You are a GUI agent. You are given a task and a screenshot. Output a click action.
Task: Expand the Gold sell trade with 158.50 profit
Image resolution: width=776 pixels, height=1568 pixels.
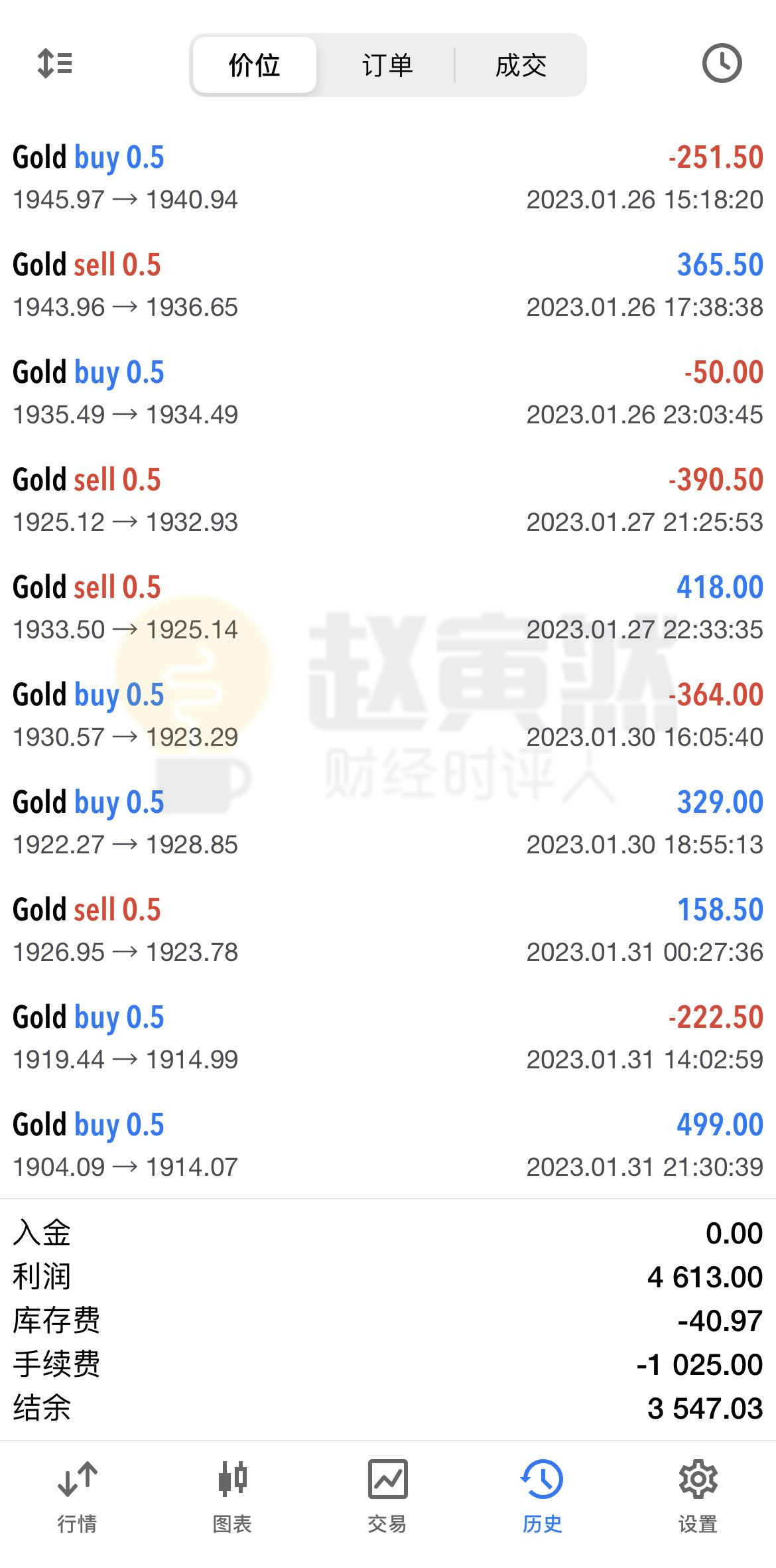point(388,930)
